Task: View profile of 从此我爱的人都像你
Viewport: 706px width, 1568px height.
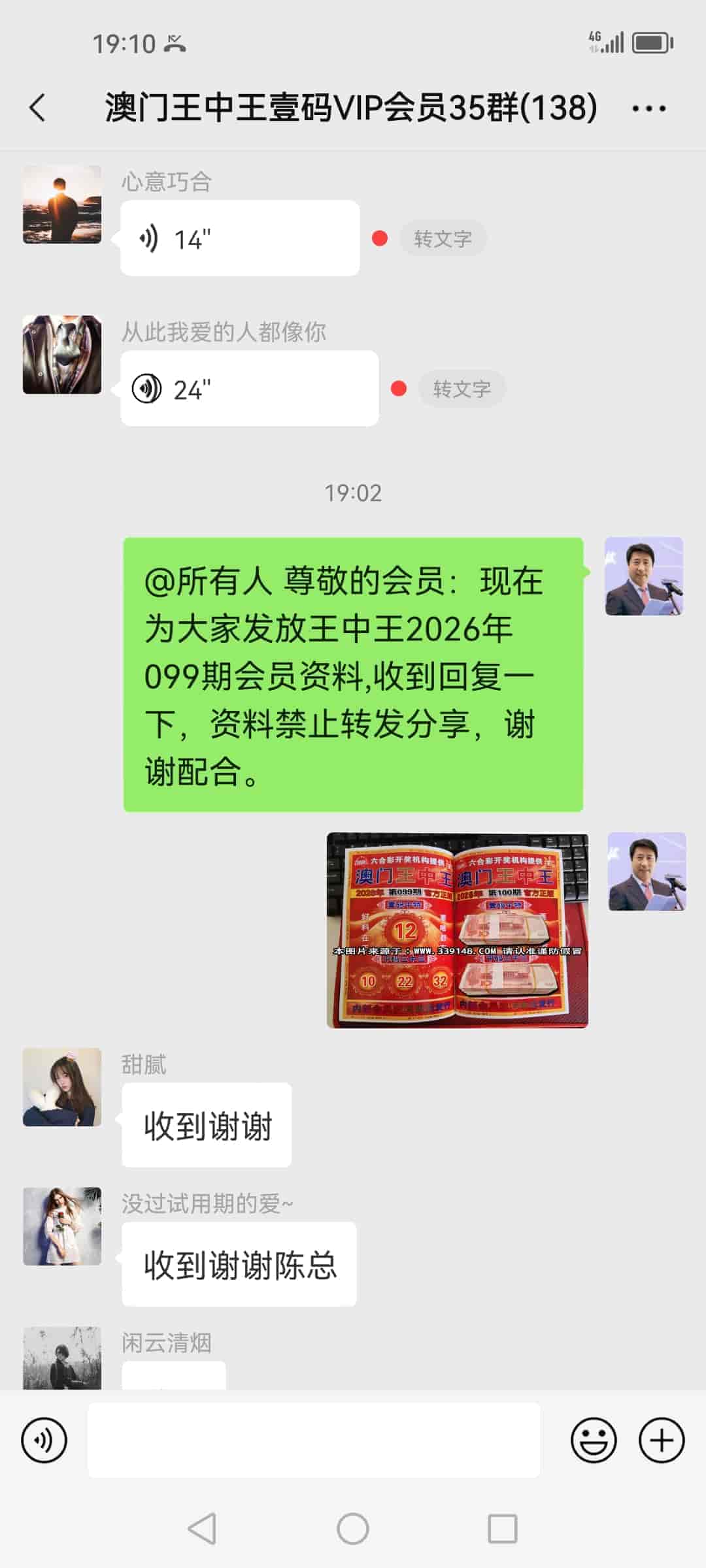Action: (62, 355)
